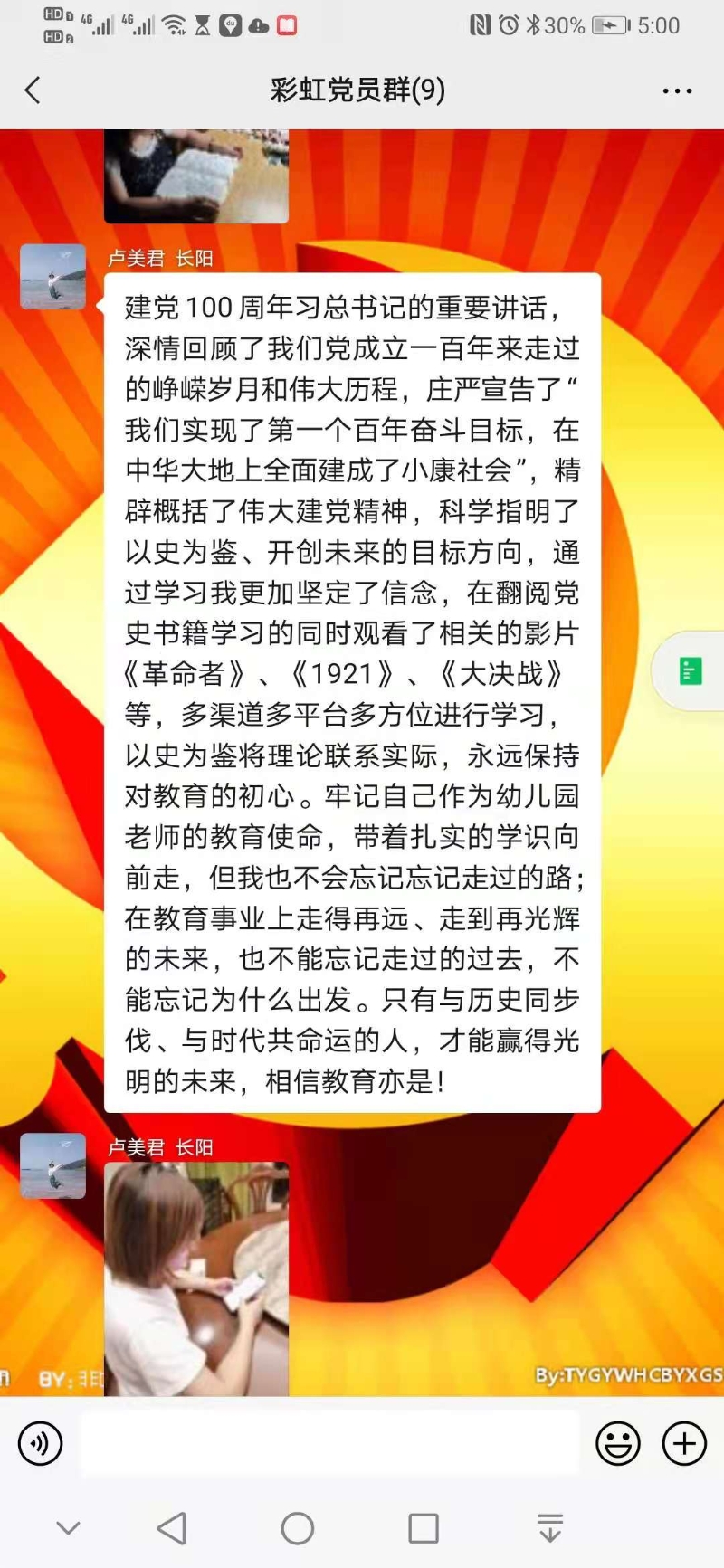Viewport: 724px width, 1568px height.
Task: Open the plus attachments menu
Action: click(684, 1443)
